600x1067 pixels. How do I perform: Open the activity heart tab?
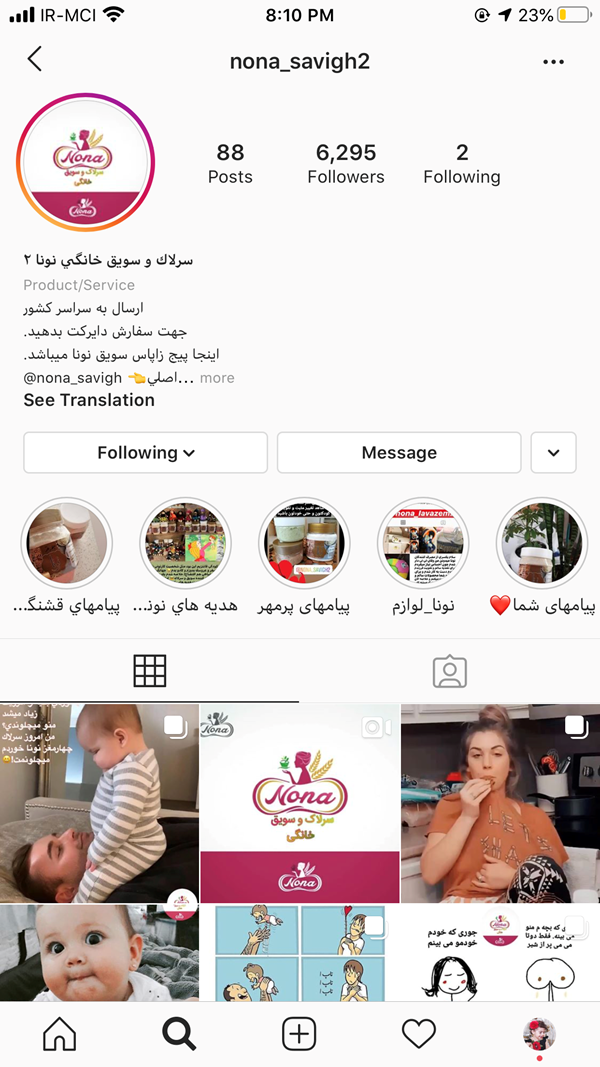419,1035
